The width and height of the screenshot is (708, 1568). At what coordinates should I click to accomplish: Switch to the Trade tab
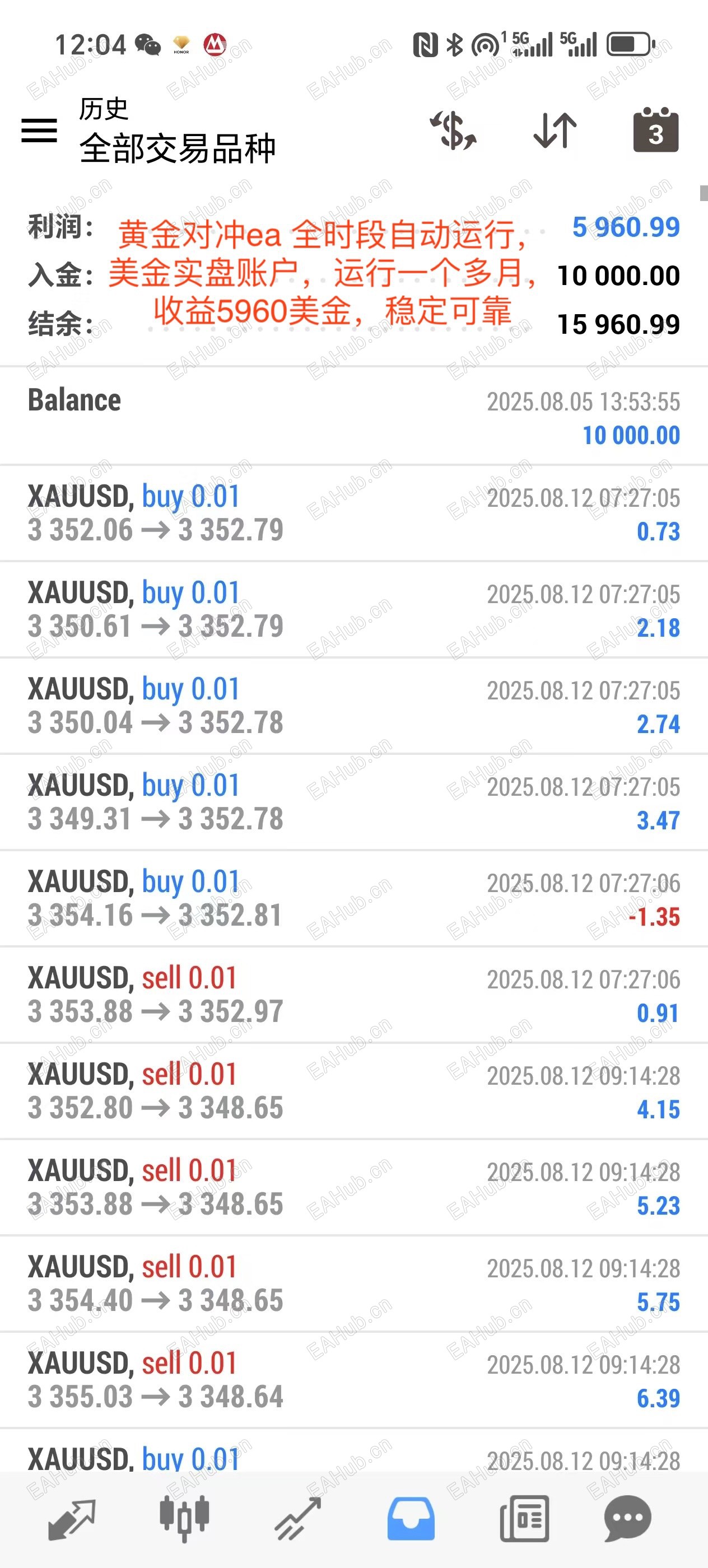click(x=297, y=1519)
